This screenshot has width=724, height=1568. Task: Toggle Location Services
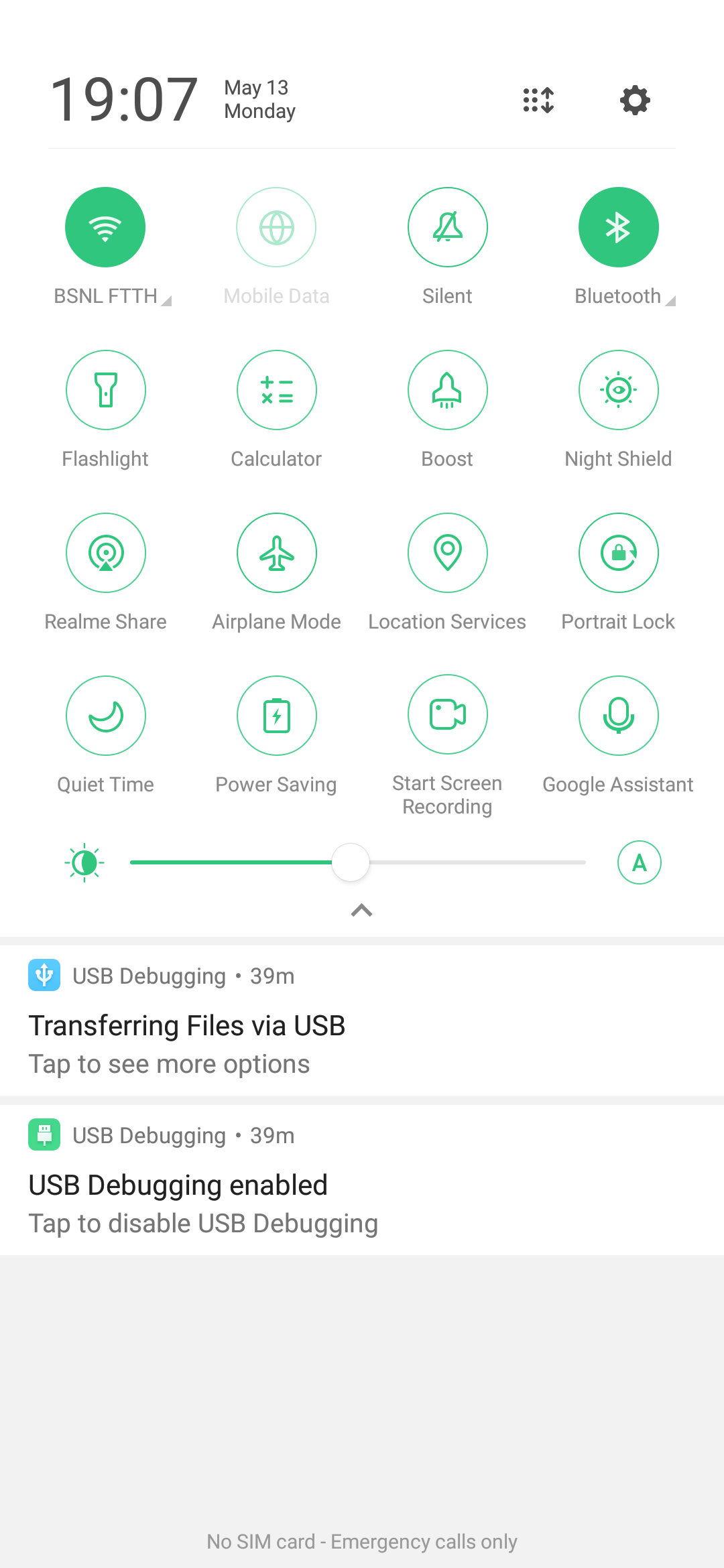pyautogui.click(x=447, y=553)
